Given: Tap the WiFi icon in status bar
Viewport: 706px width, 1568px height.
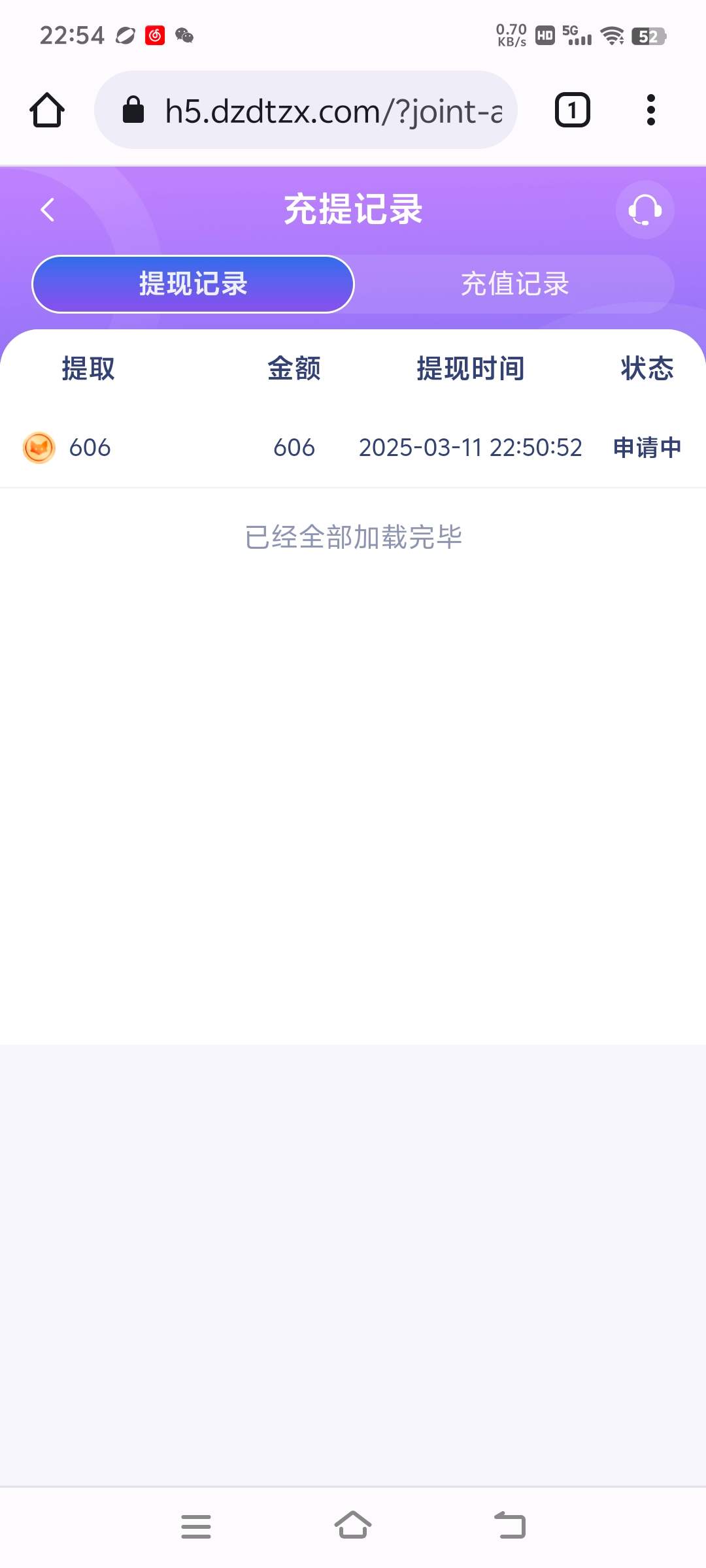Looking at the screenshot, I should point(612,36).
